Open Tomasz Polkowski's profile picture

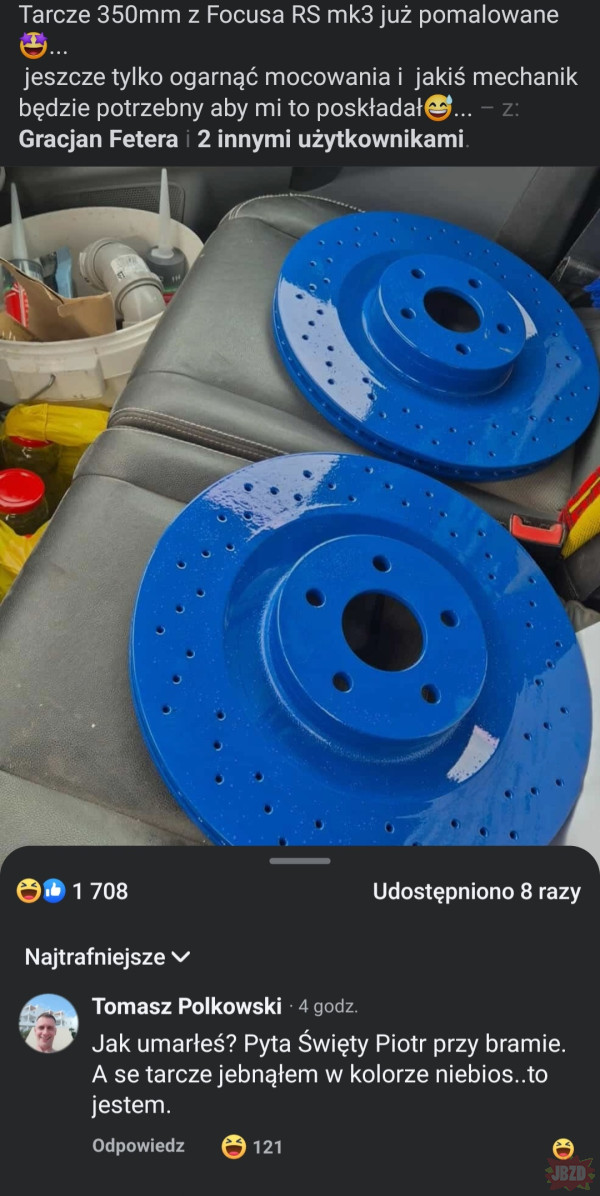(48, 1023)
